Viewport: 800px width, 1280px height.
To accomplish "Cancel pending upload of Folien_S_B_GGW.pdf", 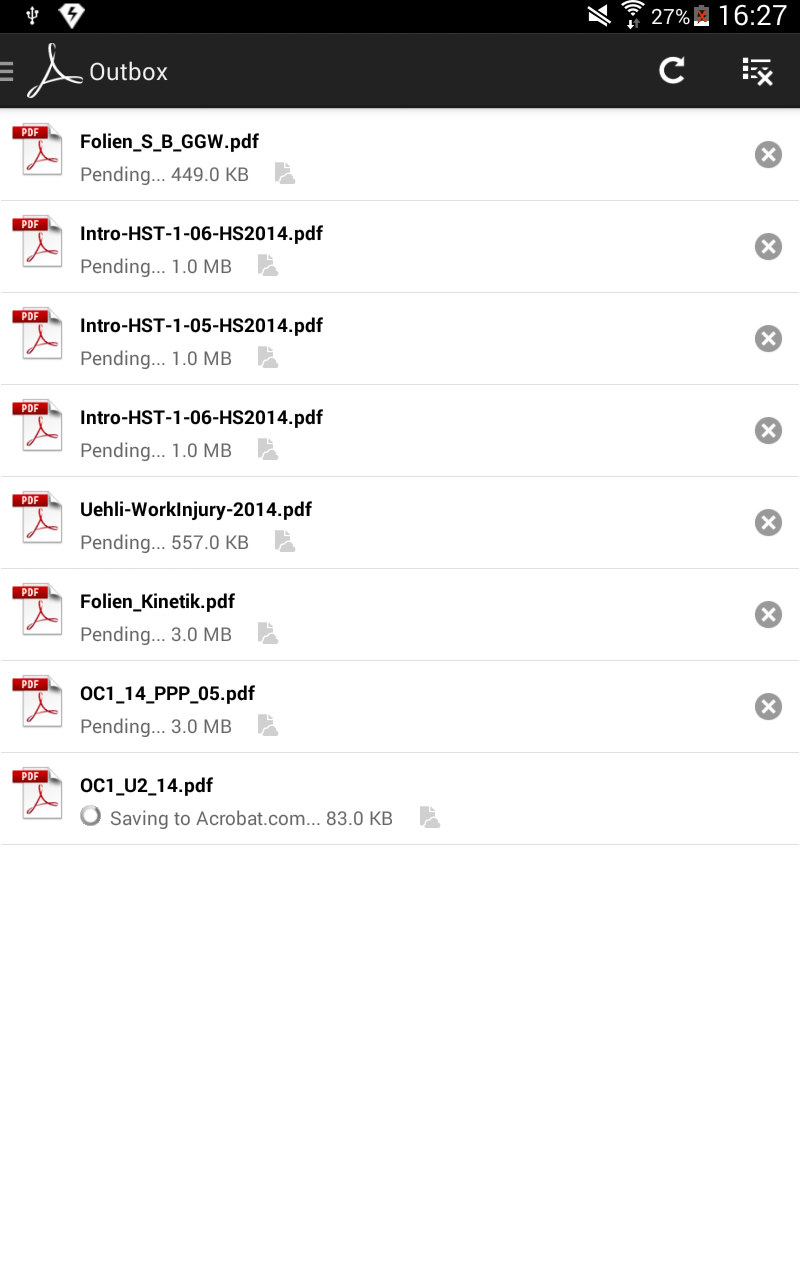I will pyautogui.click(x=768, y=155).
